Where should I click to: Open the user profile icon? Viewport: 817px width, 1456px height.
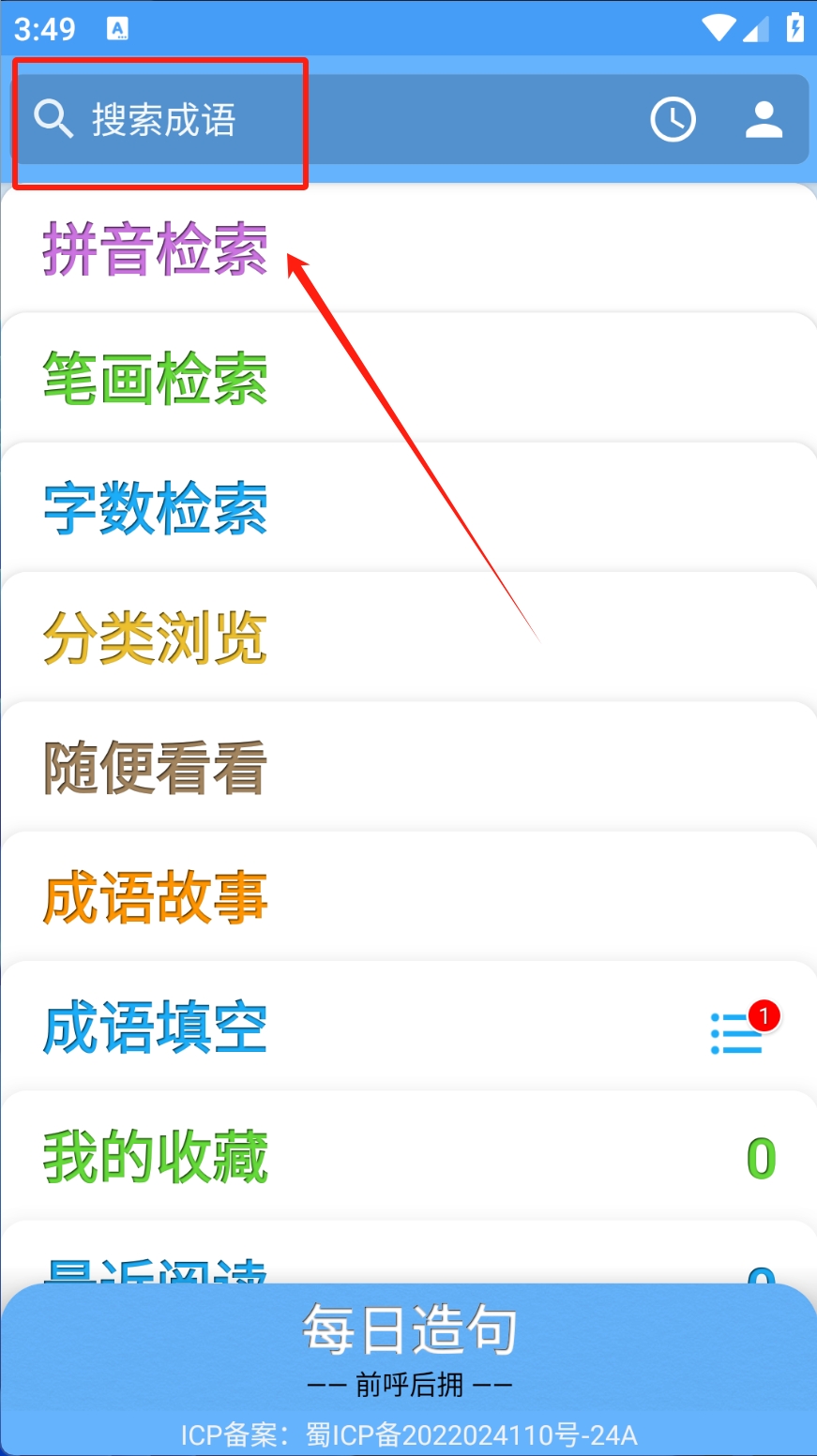pos(764,120)
